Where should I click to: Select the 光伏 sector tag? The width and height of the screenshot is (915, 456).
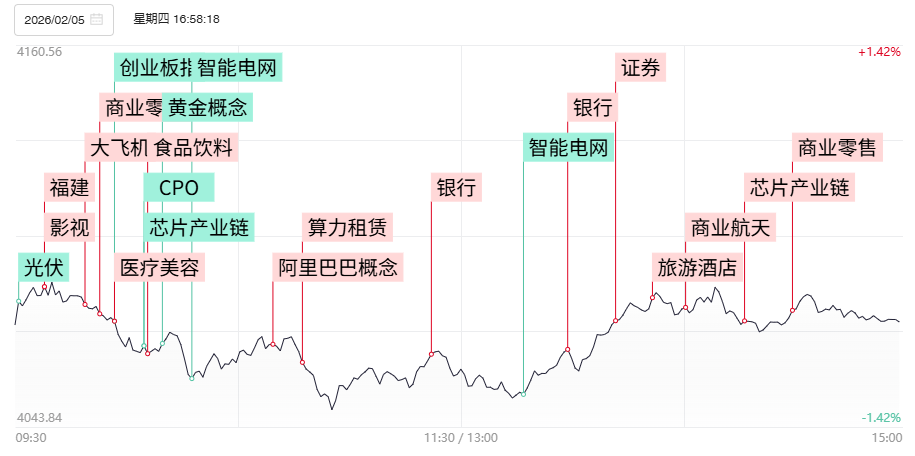point(44,267)
